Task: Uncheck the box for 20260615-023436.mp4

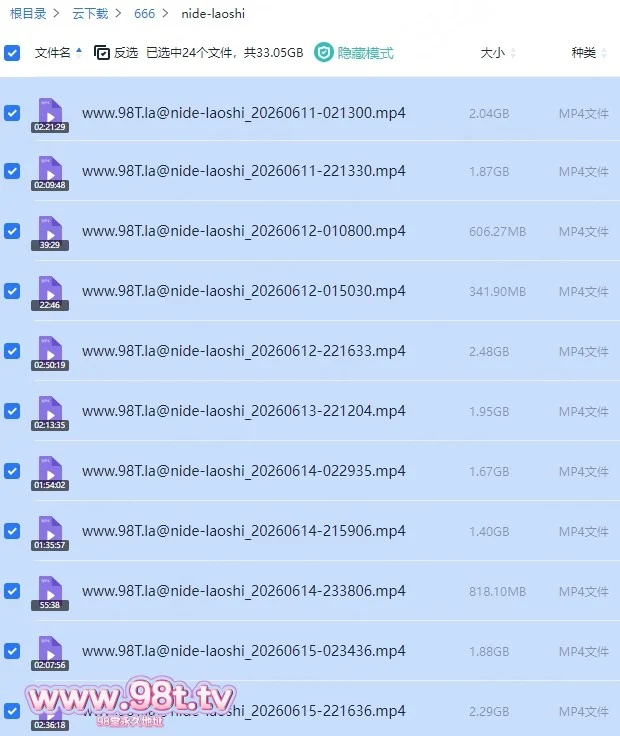Action: pos(12,651)
